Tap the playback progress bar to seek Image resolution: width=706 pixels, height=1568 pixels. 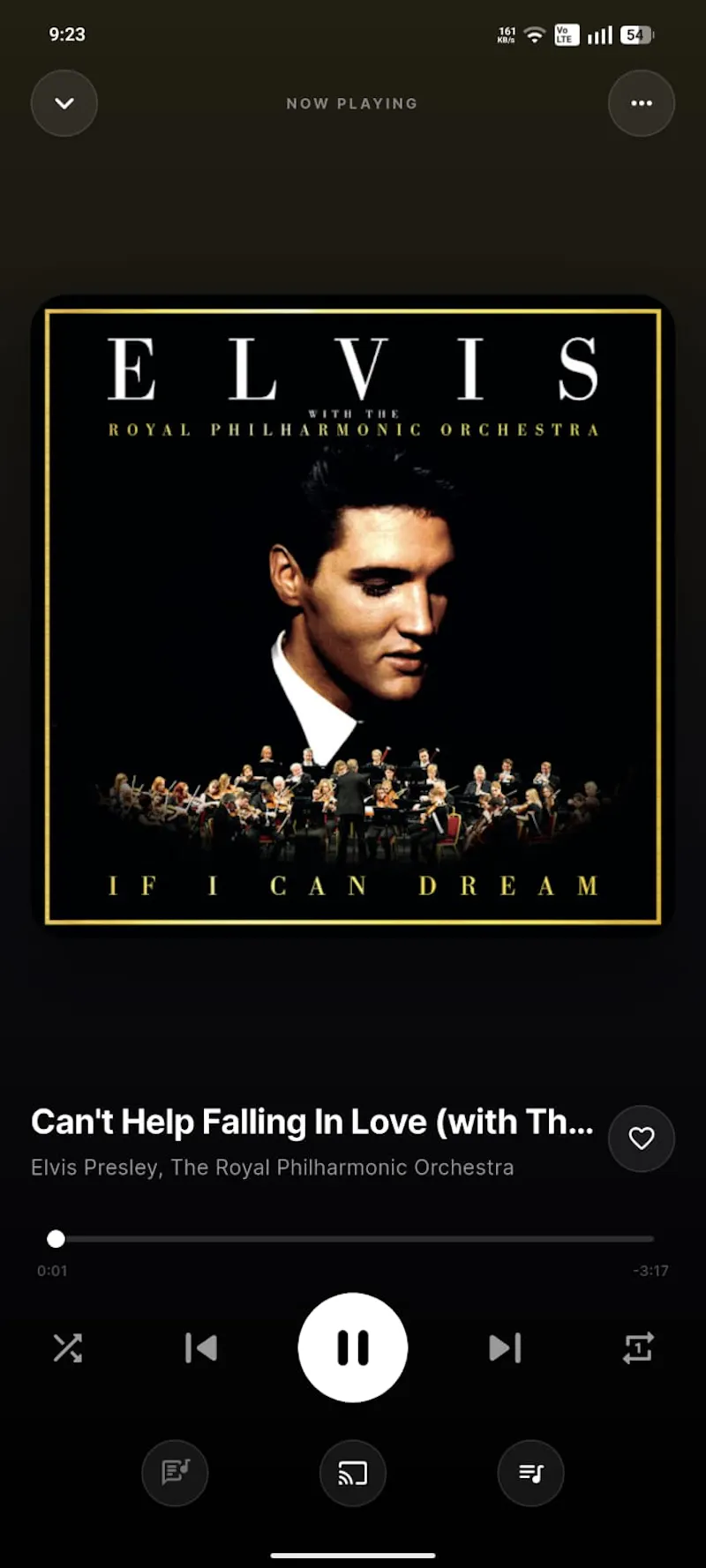tap(353, 1239)
